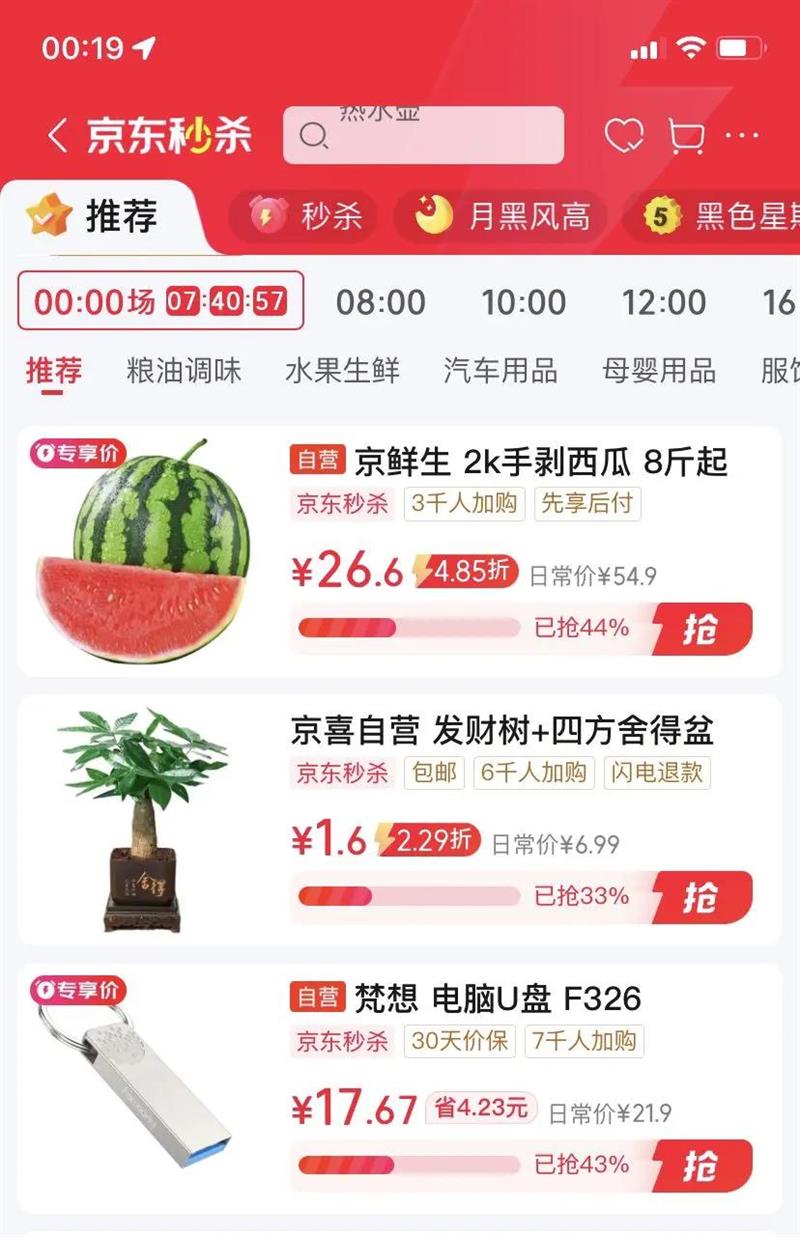Viewport: 800px width, 1237px height.
Task: Tap 抢 for the 京鲜生 watermelon
Action: (701, 629)
